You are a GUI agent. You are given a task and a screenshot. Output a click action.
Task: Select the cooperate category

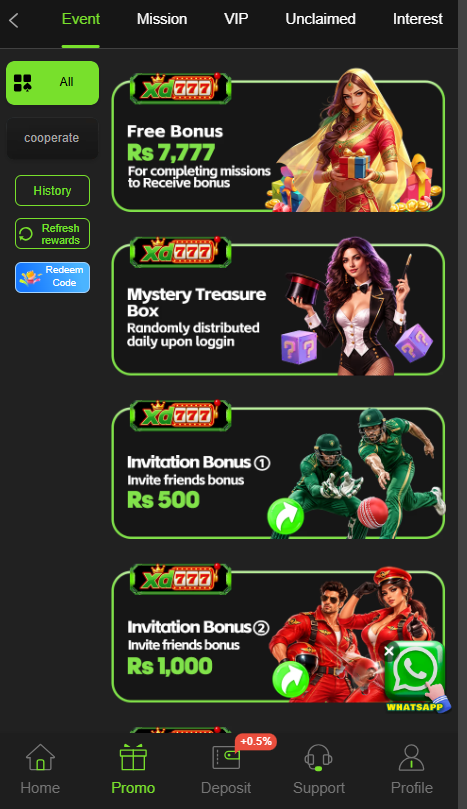[52, 138]
